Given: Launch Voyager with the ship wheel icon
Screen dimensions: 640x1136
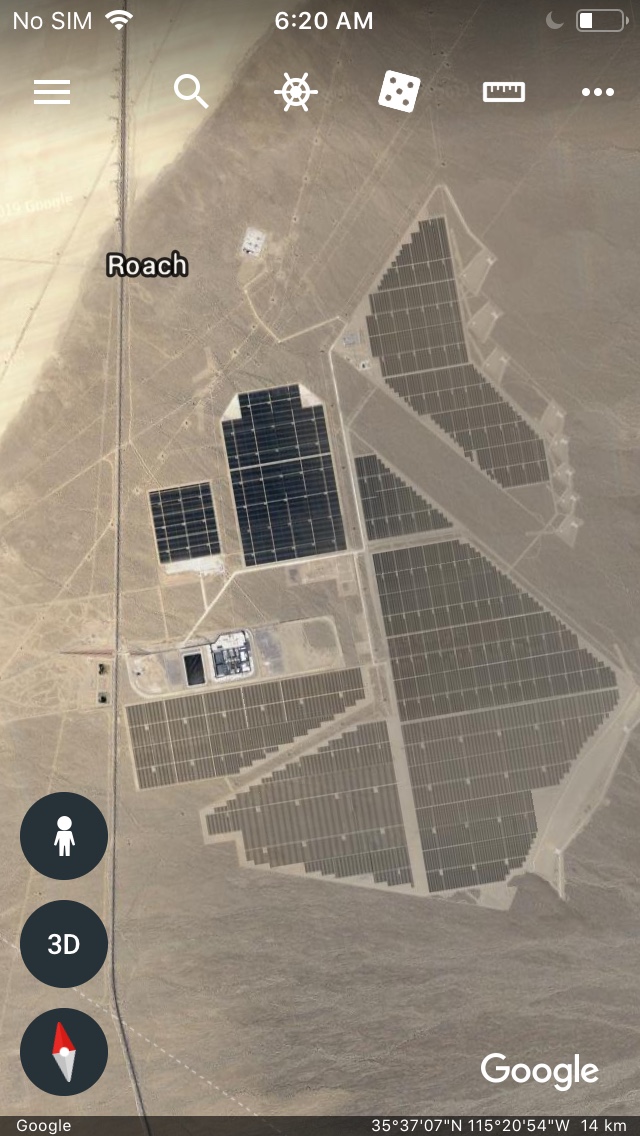Looking at the screenshot, I should tap(296, 92).
